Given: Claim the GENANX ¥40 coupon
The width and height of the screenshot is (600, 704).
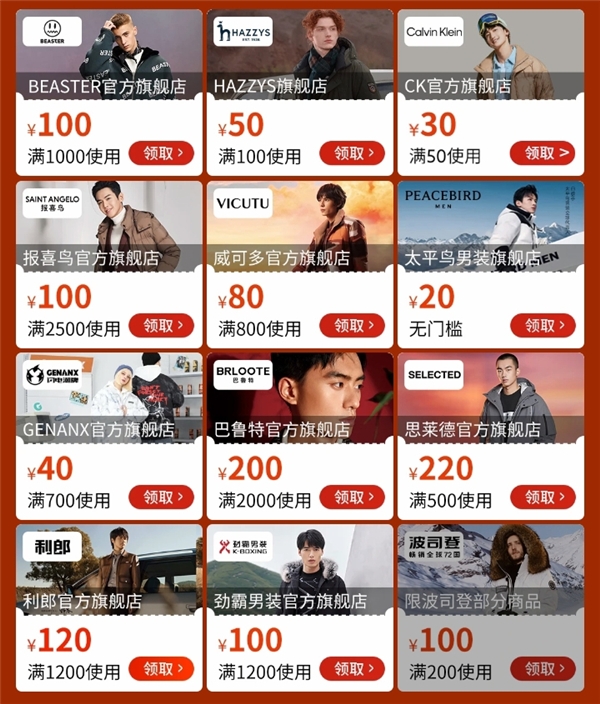Looking at the screenshot, I should point(161,496).
